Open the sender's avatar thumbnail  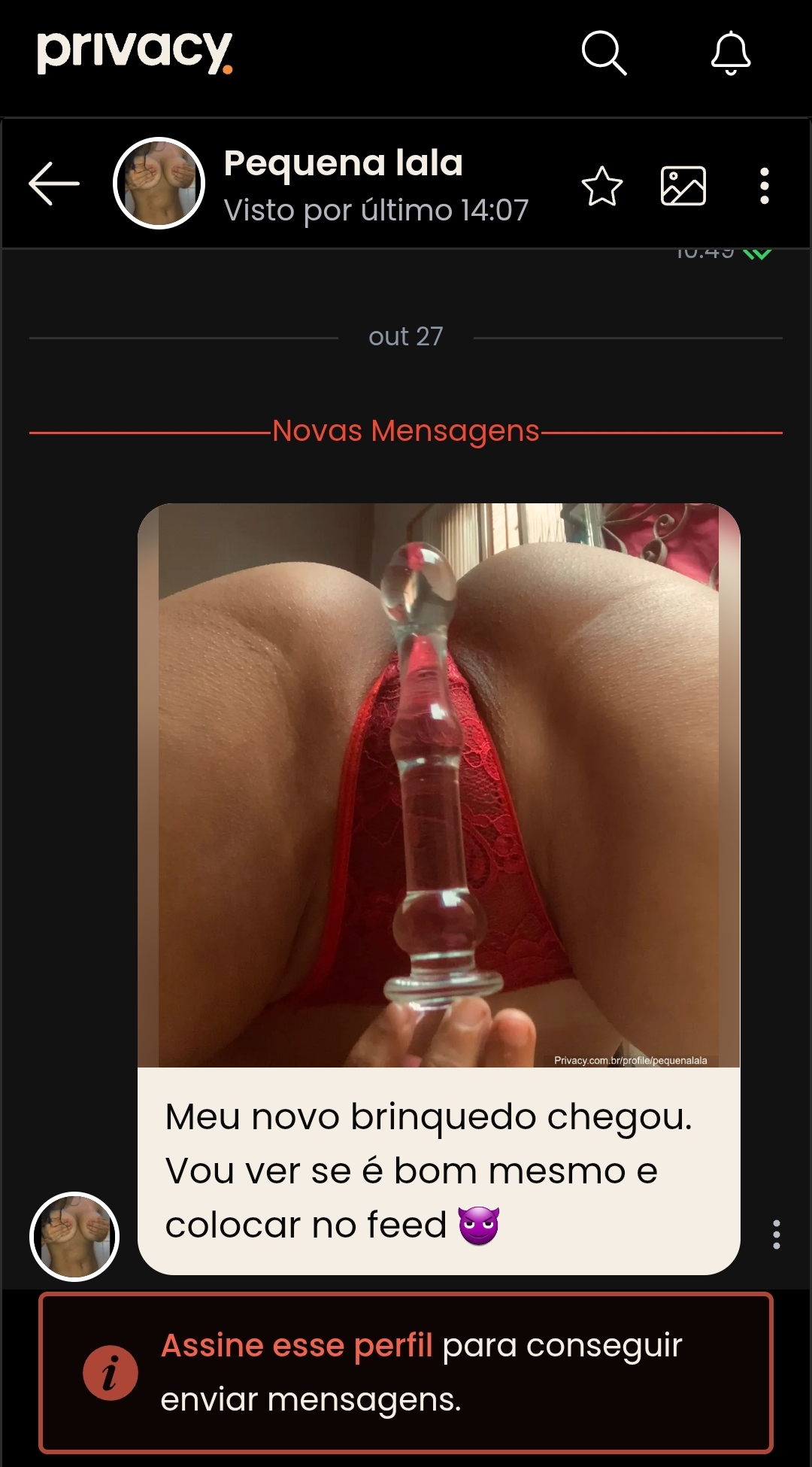point(75,1238)
